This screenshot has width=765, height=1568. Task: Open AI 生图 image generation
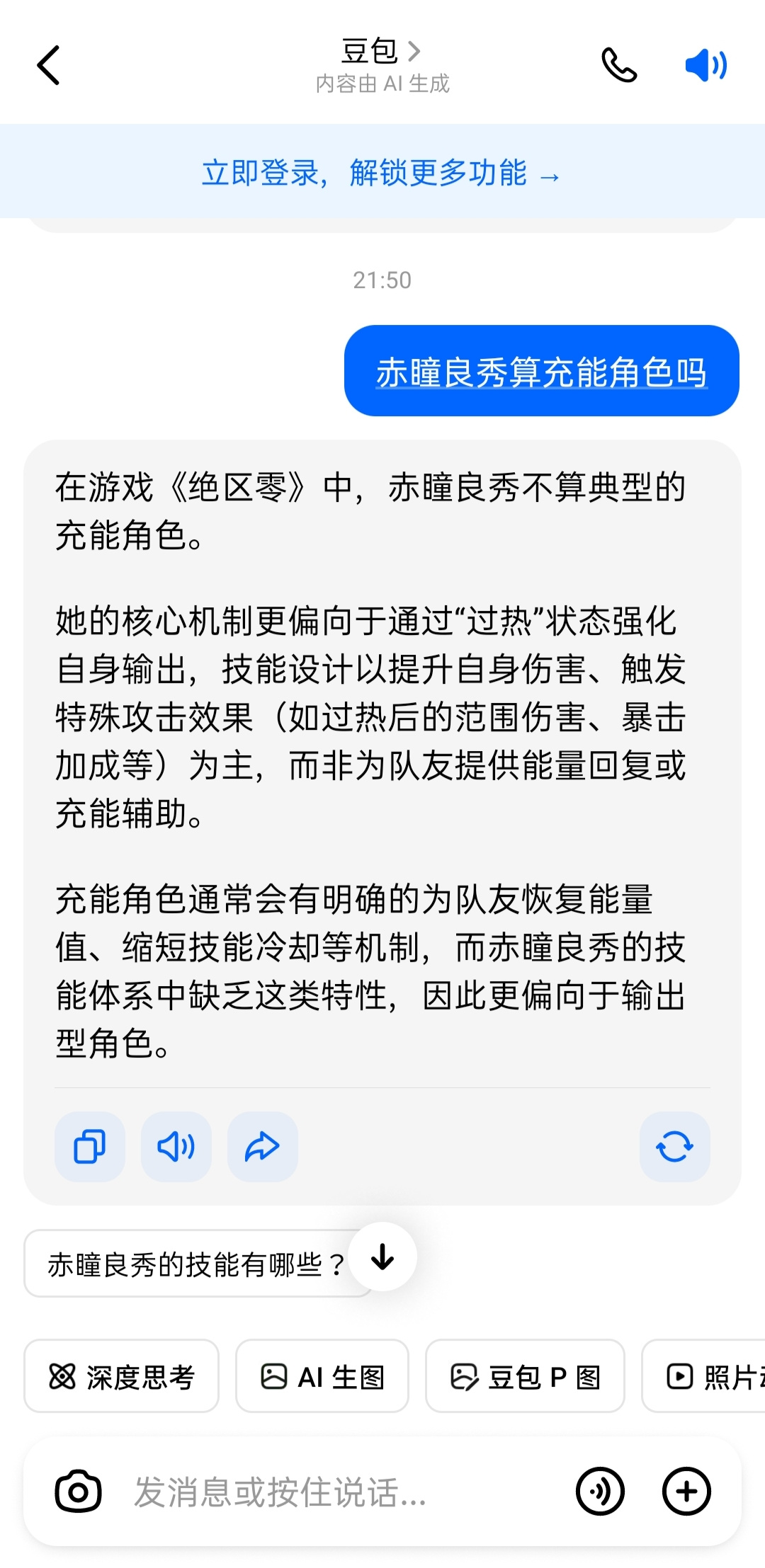322,1376
